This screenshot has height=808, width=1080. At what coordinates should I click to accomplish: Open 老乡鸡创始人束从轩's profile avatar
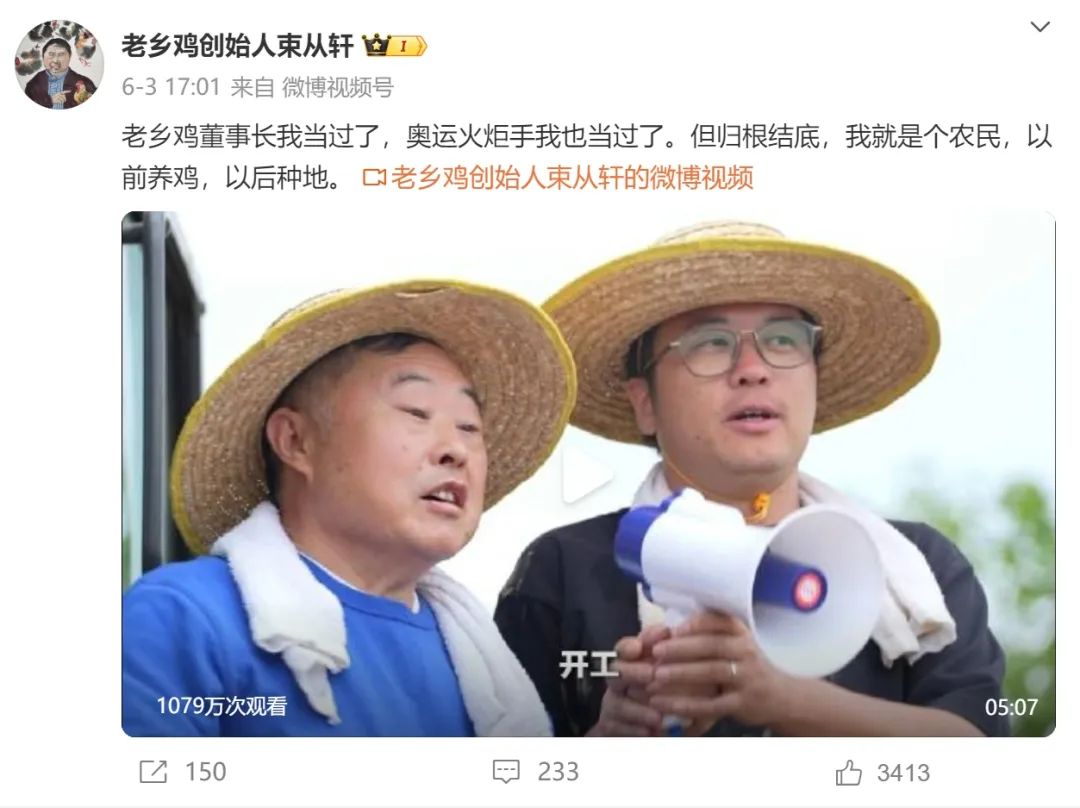click(x=58, y=65)
